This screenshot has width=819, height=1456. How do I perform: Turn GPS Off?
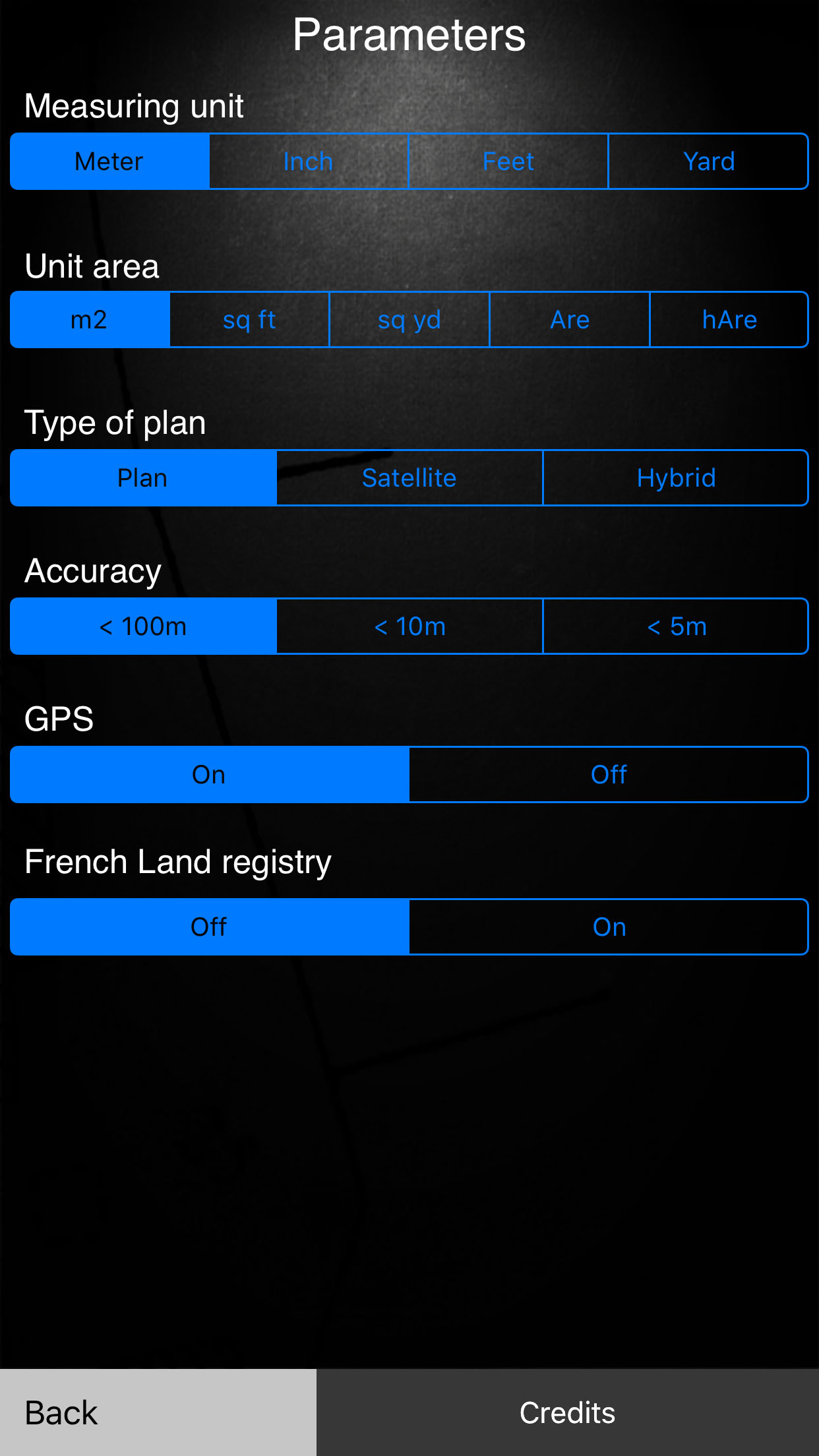609,775
